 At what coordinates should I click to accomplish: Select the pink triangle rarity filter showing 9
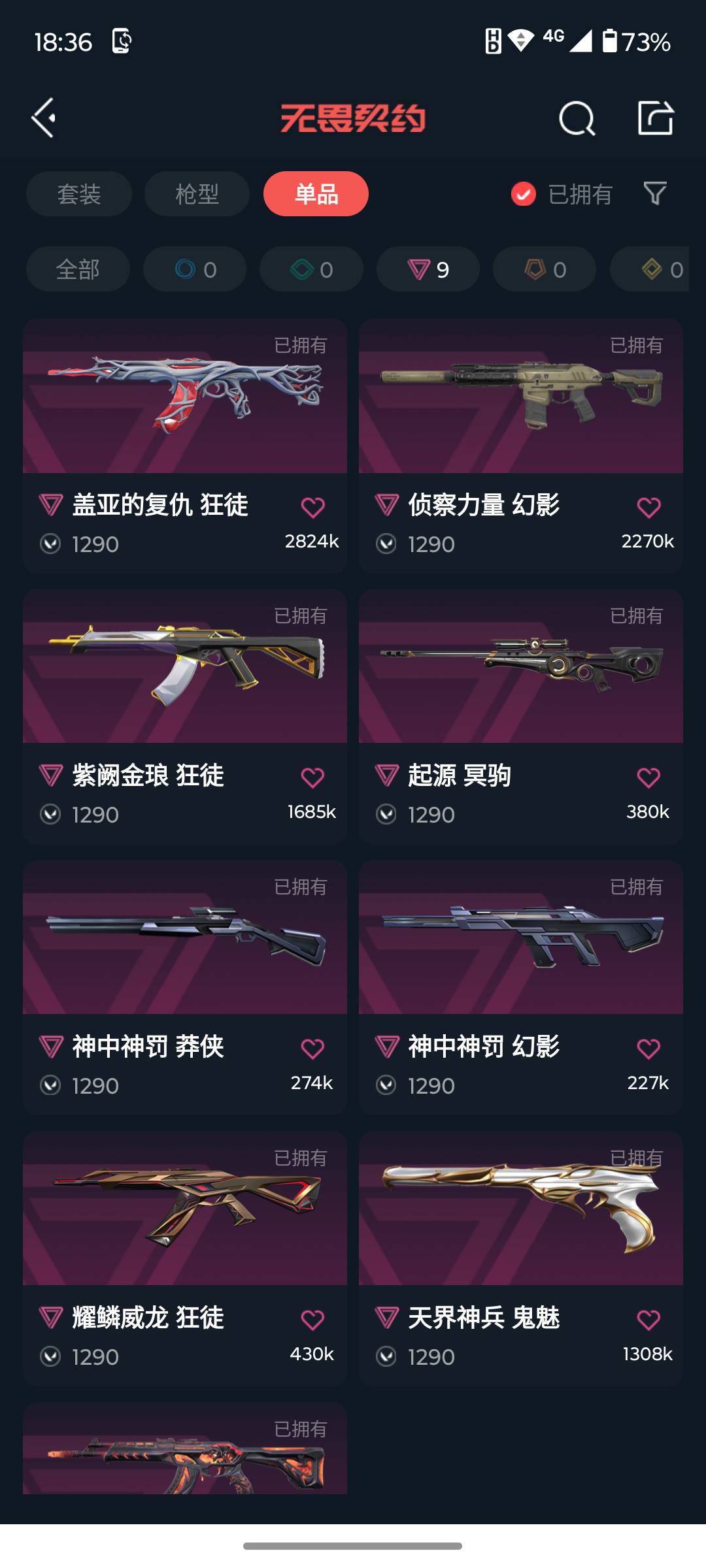428,269
